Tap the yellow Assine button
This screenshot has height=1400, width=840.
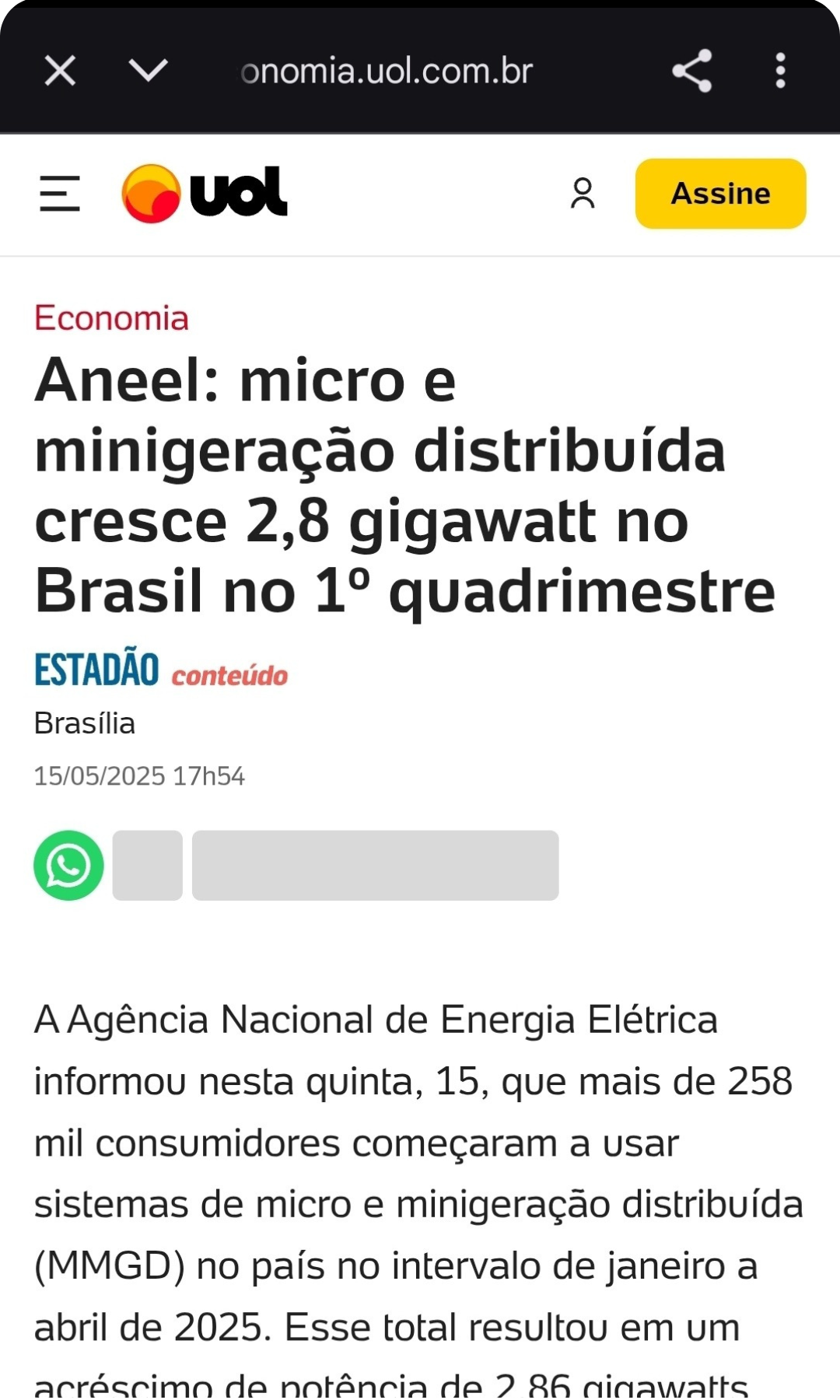click(x=720, y=194)
